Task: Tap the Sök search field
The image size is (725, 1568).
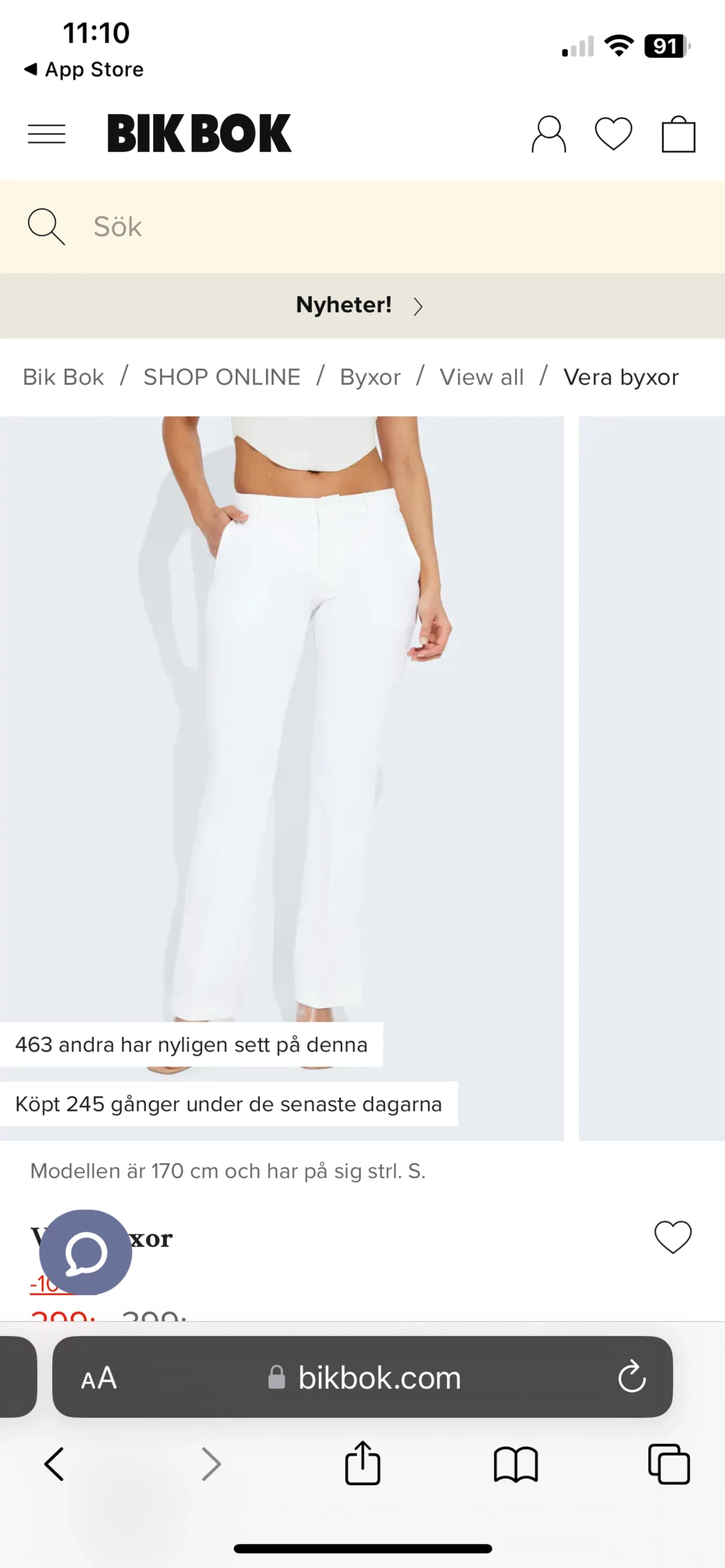Action: [x=361, y=227]
